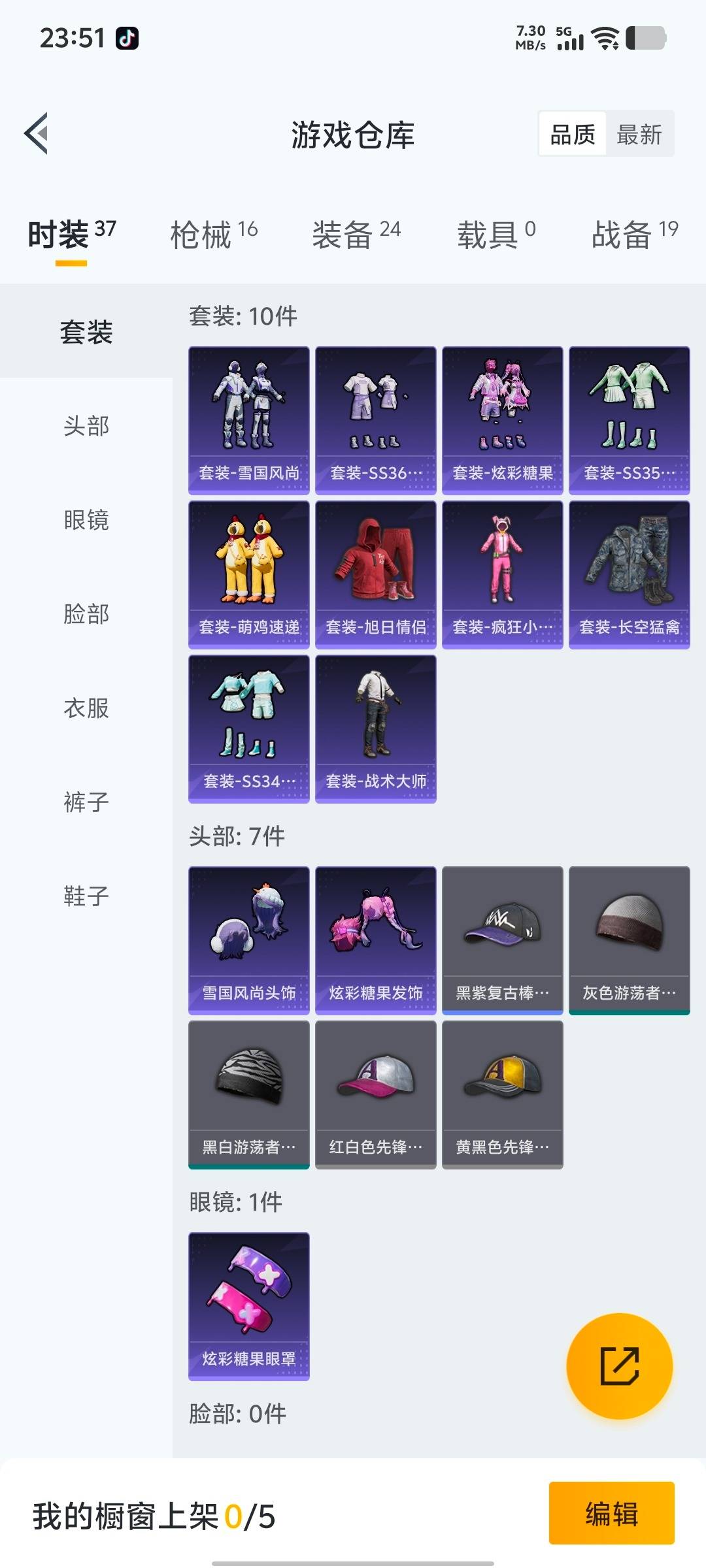The image size is (706, 1568).
Task: Open the 衣服 category in sidebar
Action: coord(85,708)
